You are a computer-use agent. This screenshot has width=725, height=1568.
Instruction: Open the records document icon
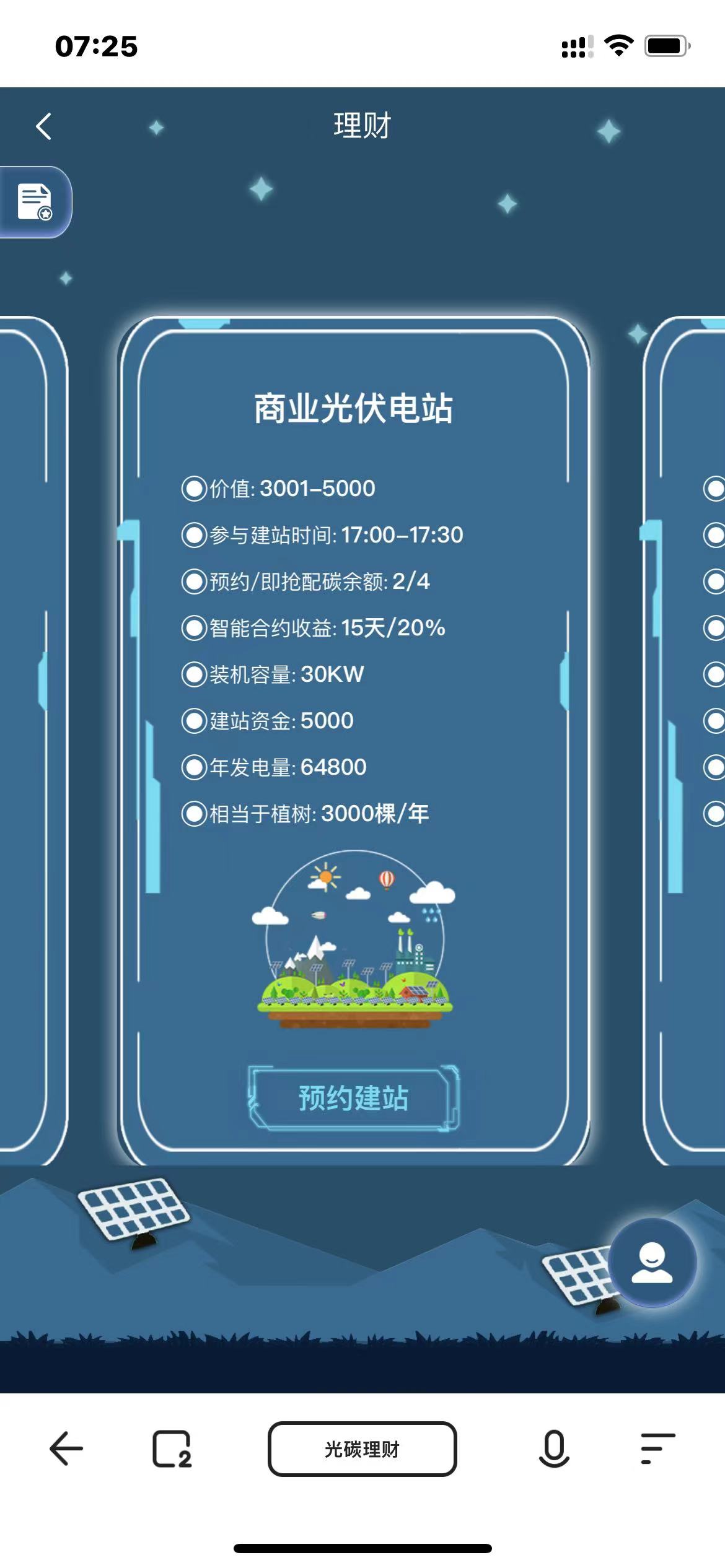pos(35,202)
